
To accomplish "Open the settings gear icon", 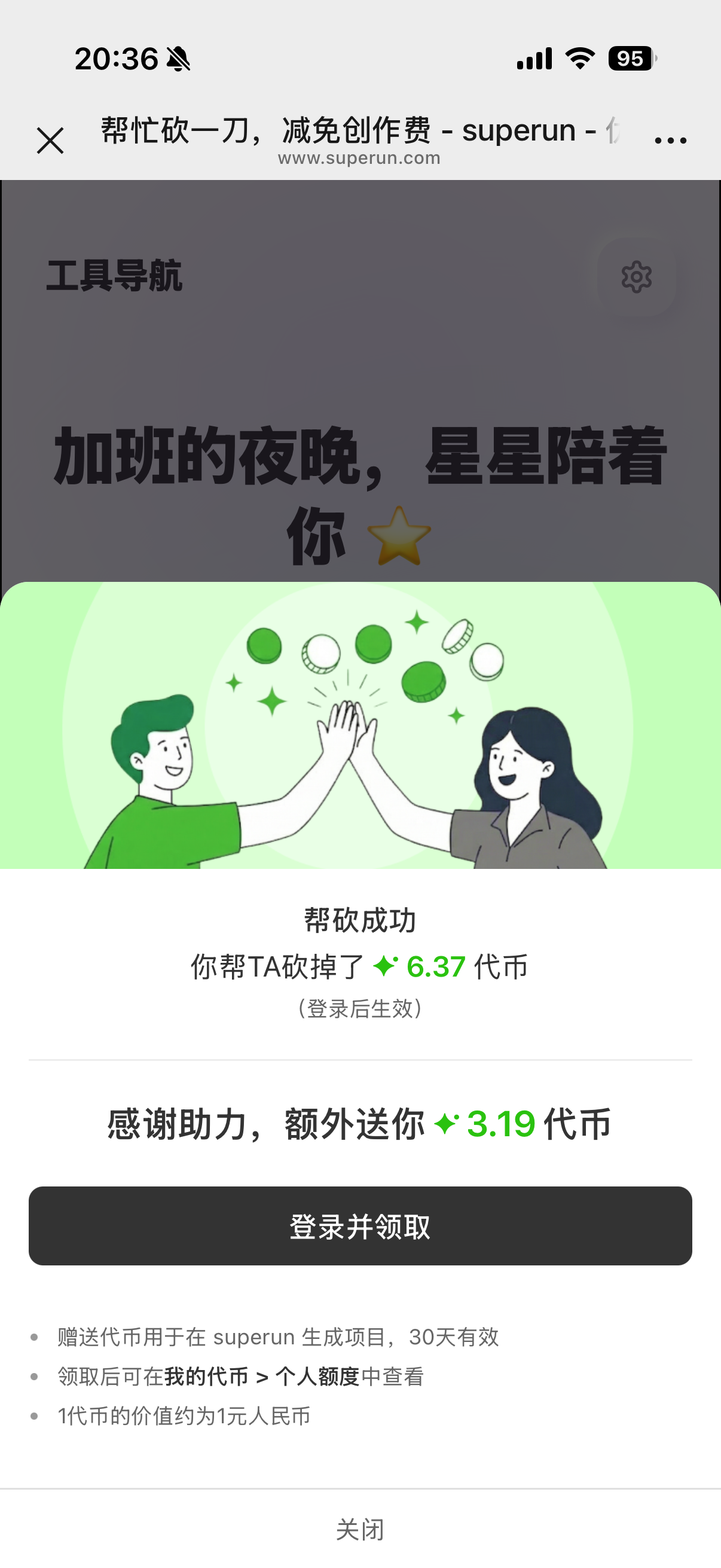I will point(636,277).
